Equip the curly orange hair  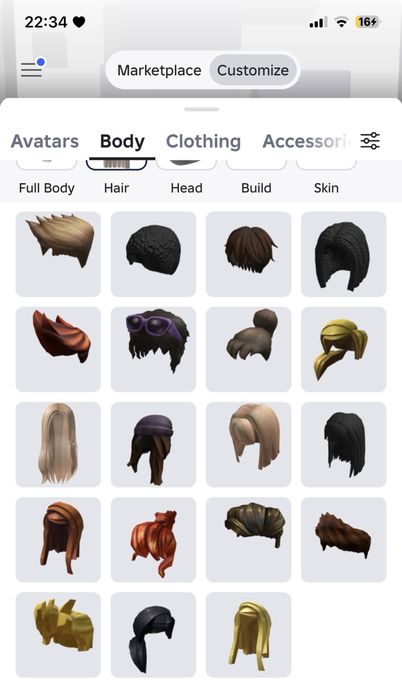[153, 539]
